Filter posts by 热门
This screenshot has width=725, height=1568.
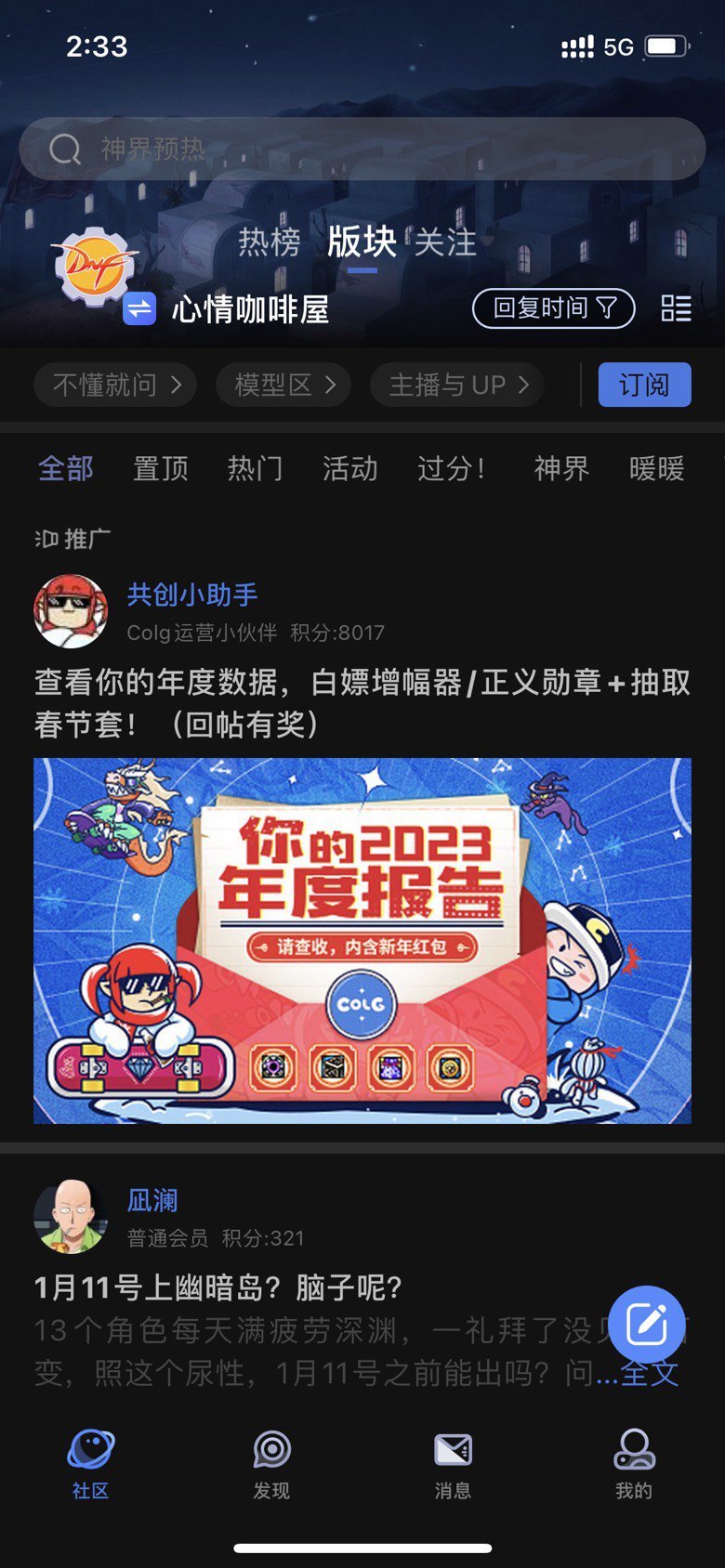click(x=256, y=468)
